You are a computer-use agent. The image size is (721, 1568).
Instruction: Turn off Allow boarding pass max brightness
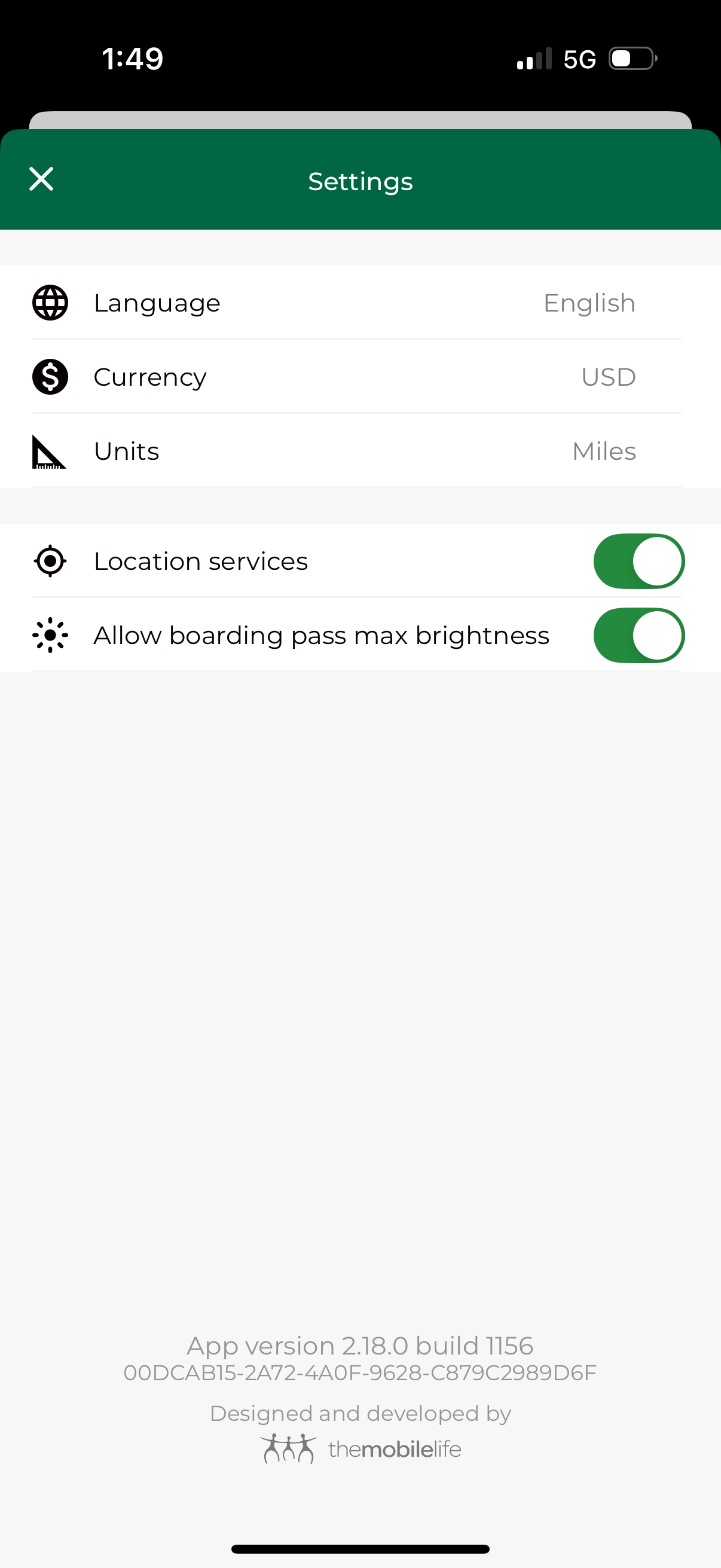pos(639,635)
